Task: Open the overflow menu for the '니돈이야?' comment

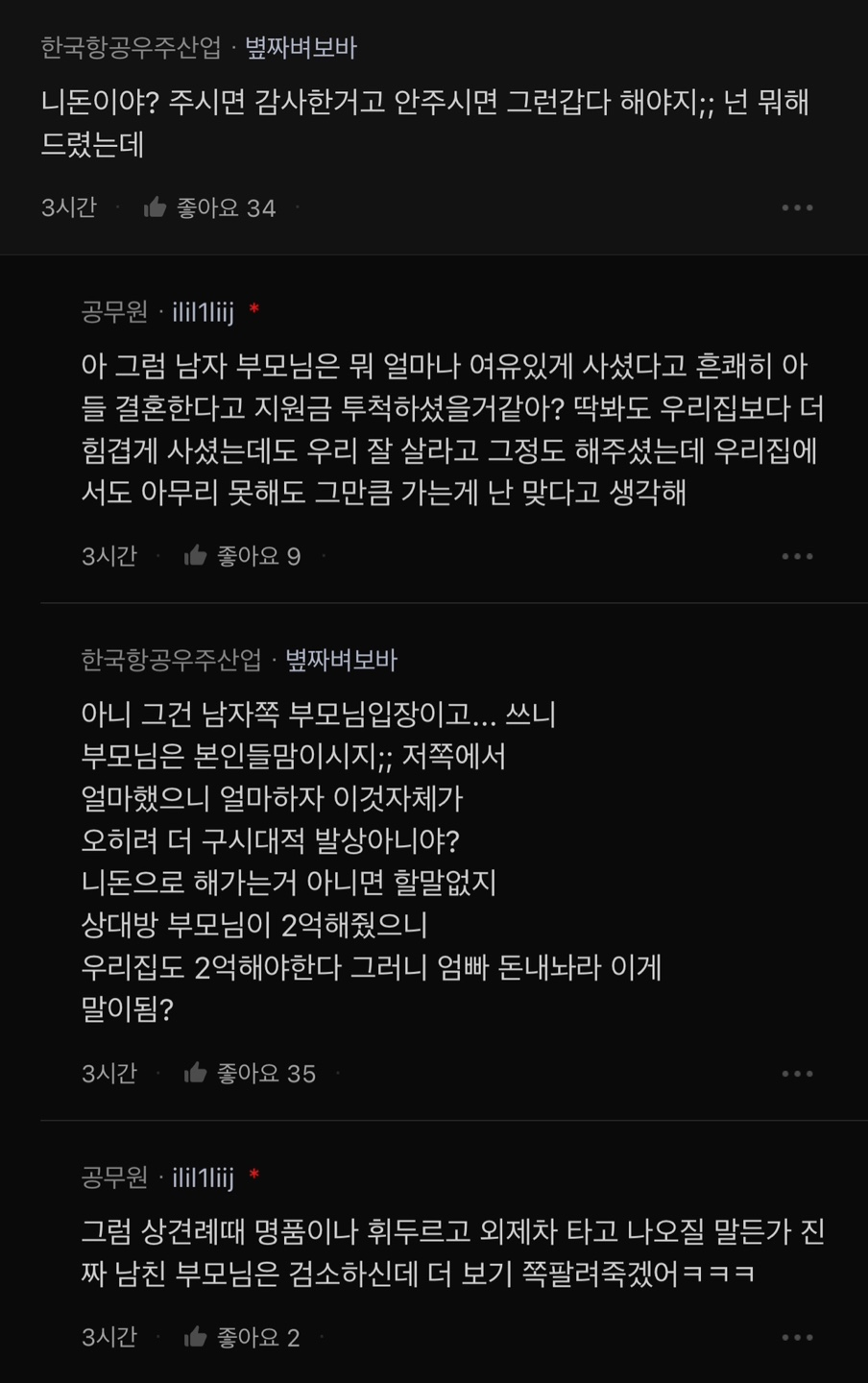Action: (x=797, y=207)
